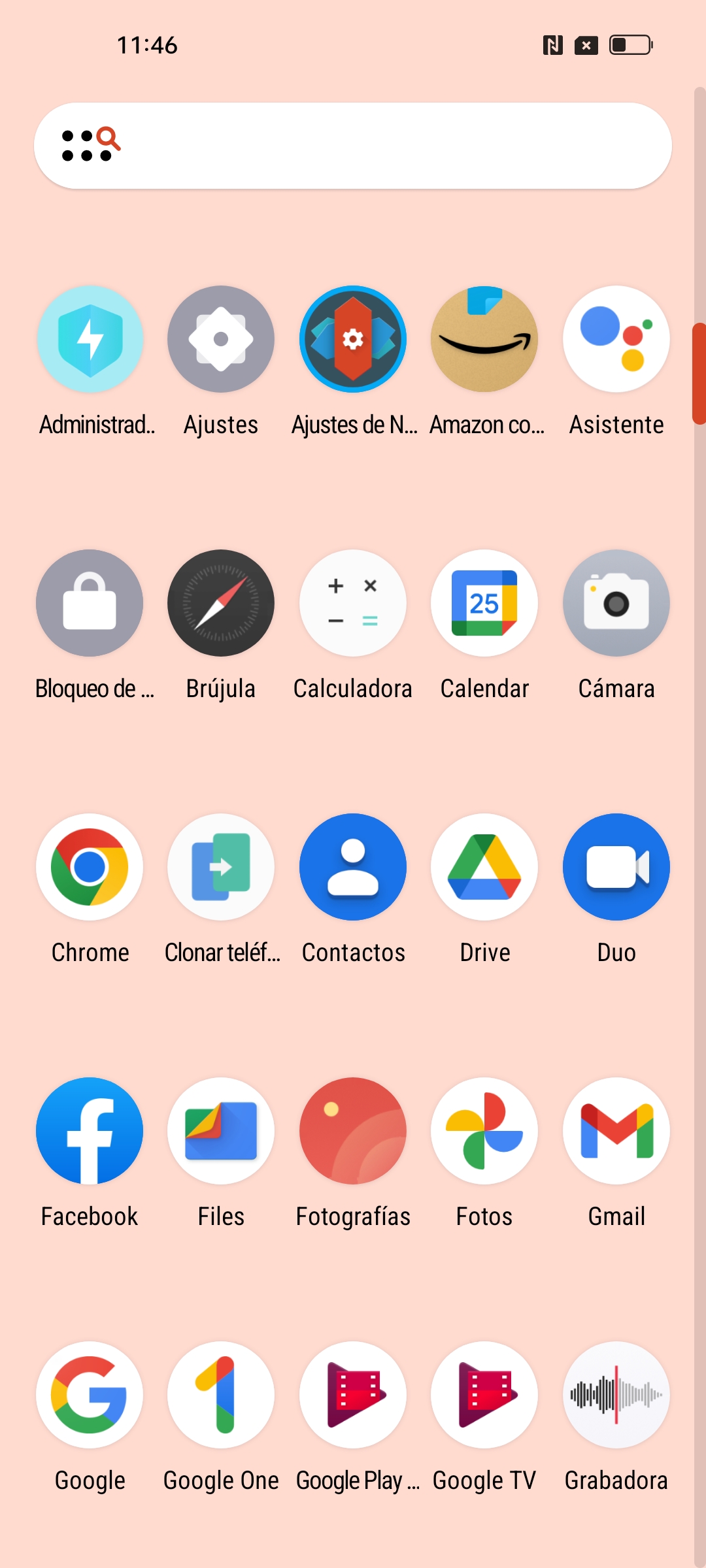Launch the Cámara app
706x1568 pixels.
point(616,603)
